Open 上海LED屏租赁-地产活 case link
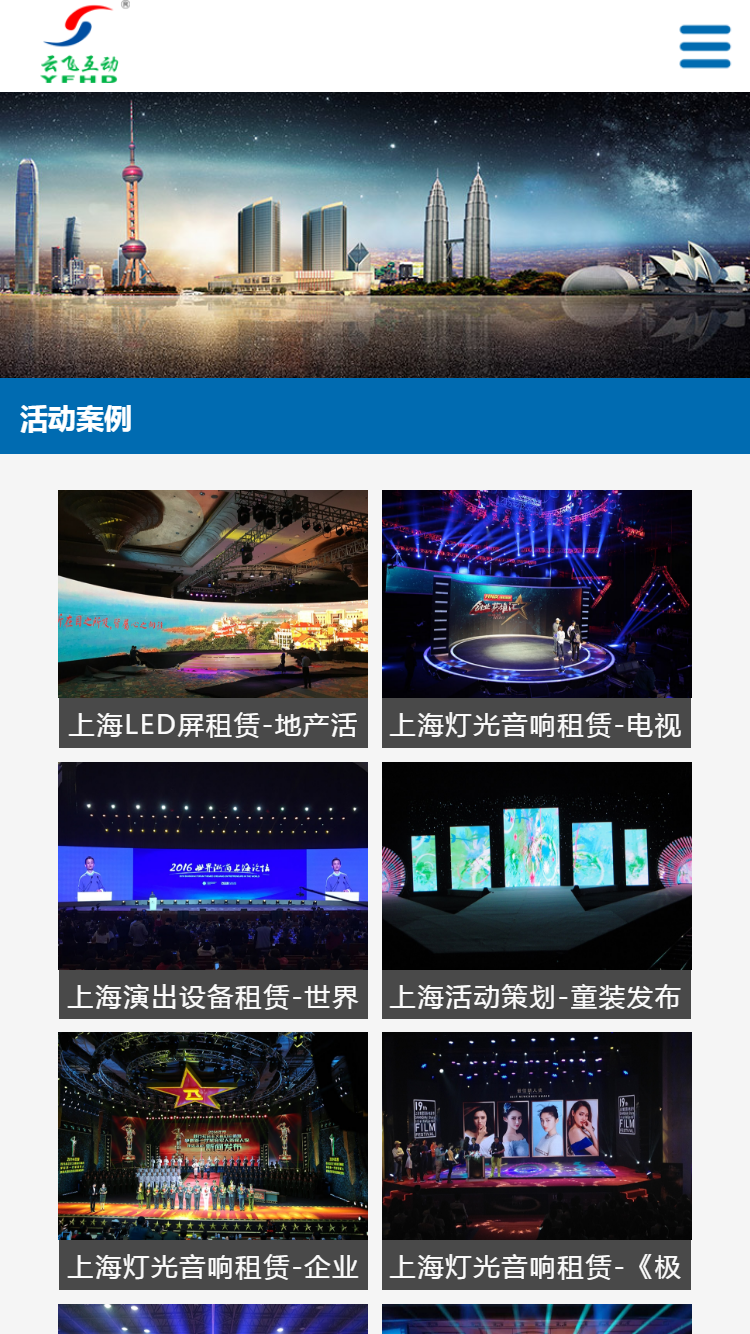This screenshot has height=1334, width=750. (212, 723)
